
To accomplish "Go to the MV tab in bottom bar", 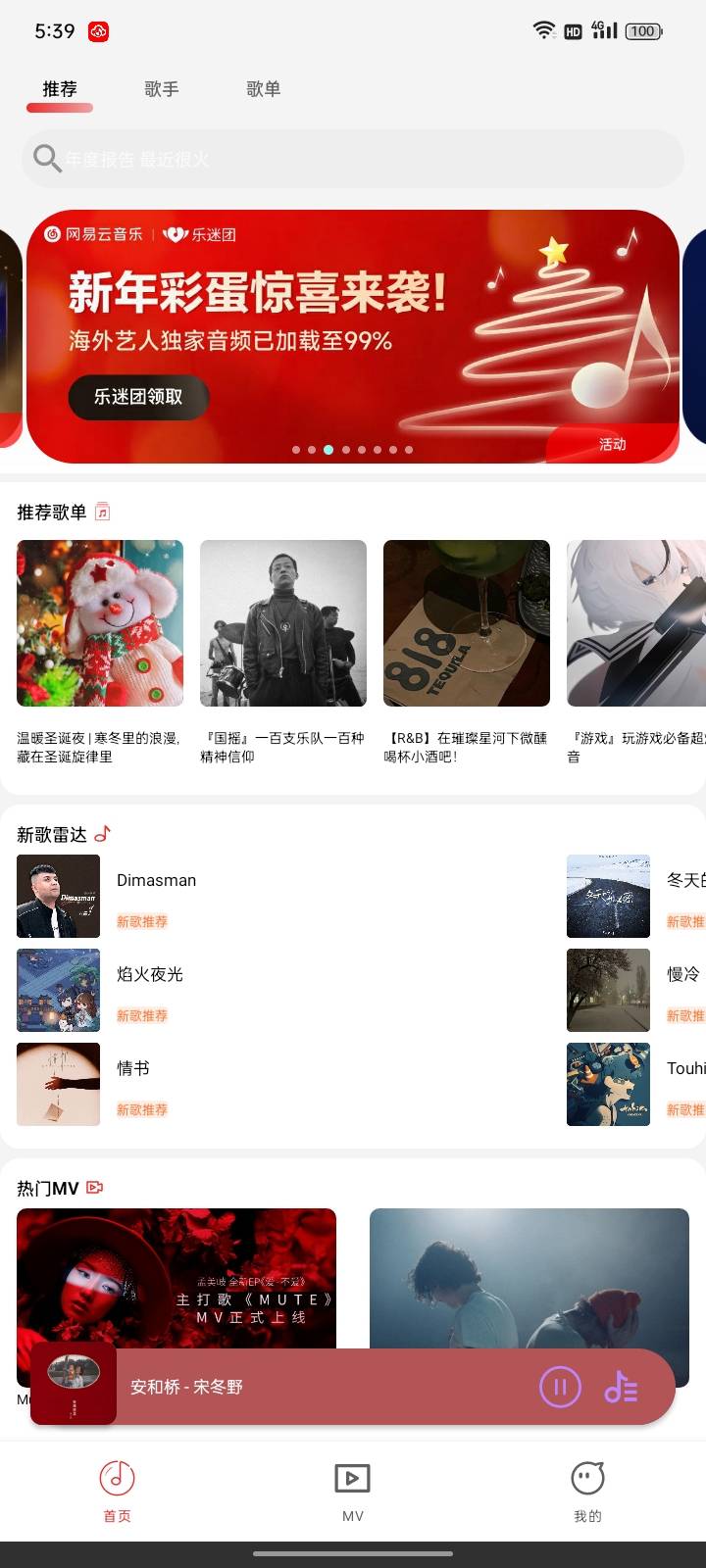I will pyautogui.click(x=353, y=1491).
